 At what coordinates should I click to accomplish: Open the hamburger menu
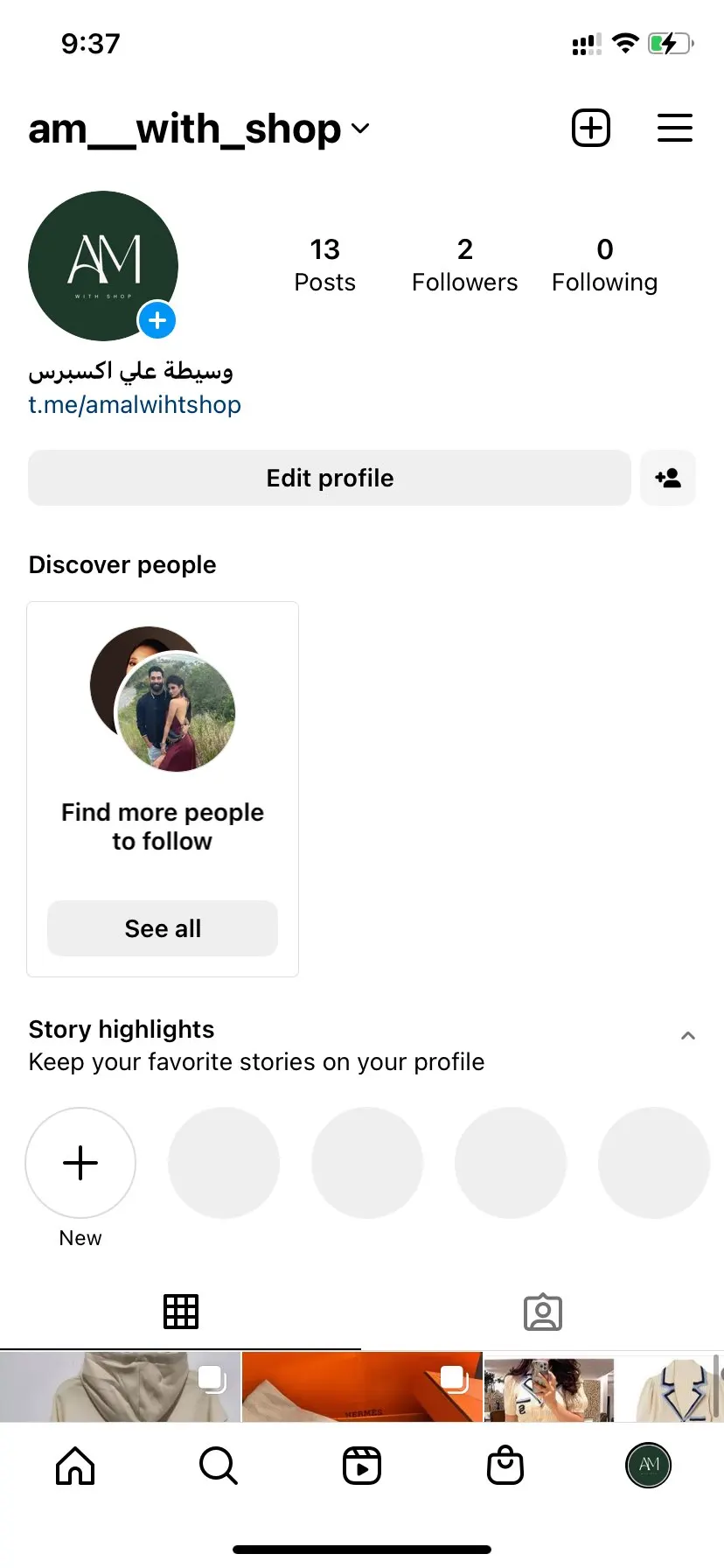click(x=675, y=129)
